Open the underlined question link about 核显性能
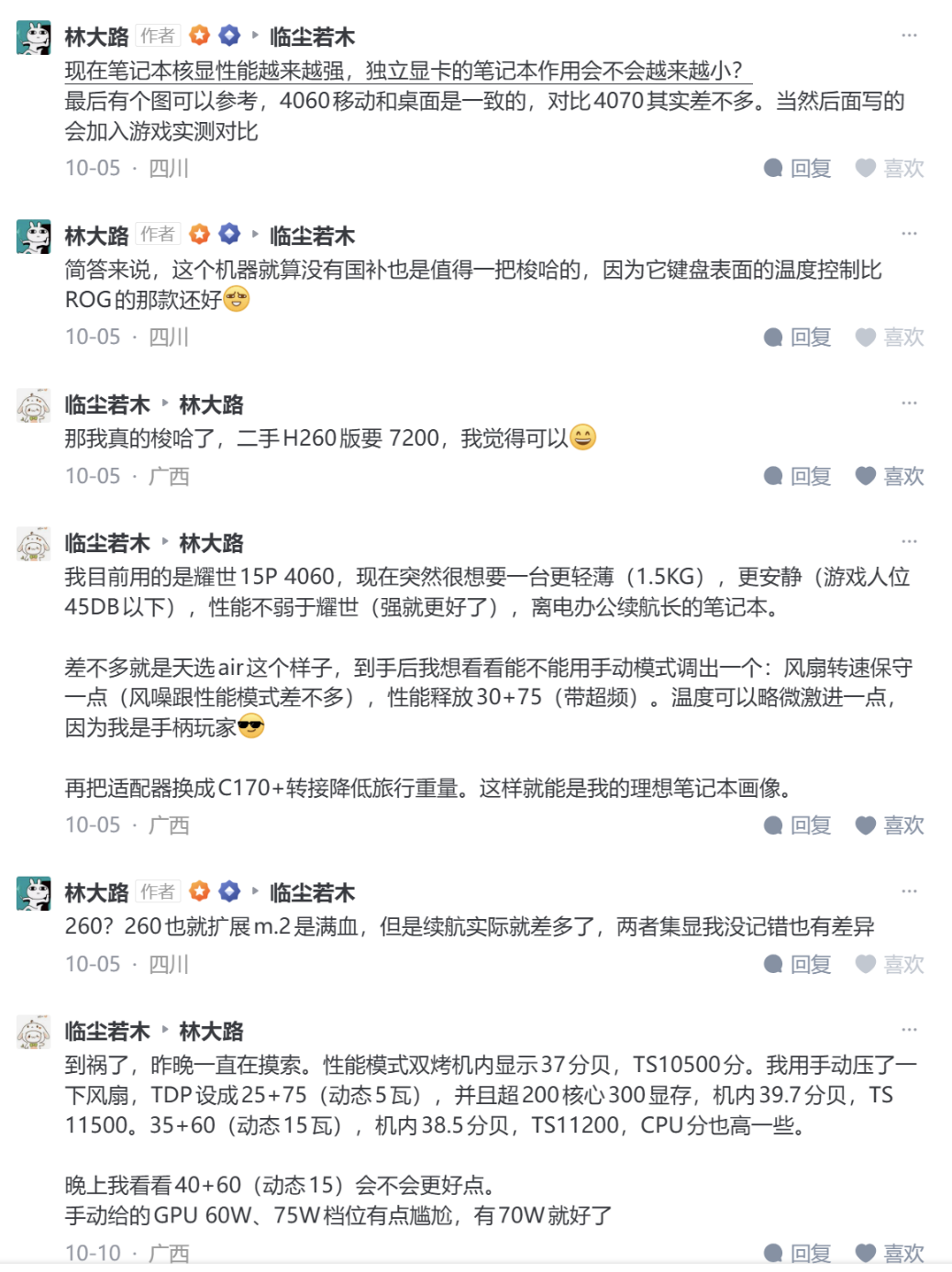This screenshot has width=952, height=1272. (x=404, y=71)
